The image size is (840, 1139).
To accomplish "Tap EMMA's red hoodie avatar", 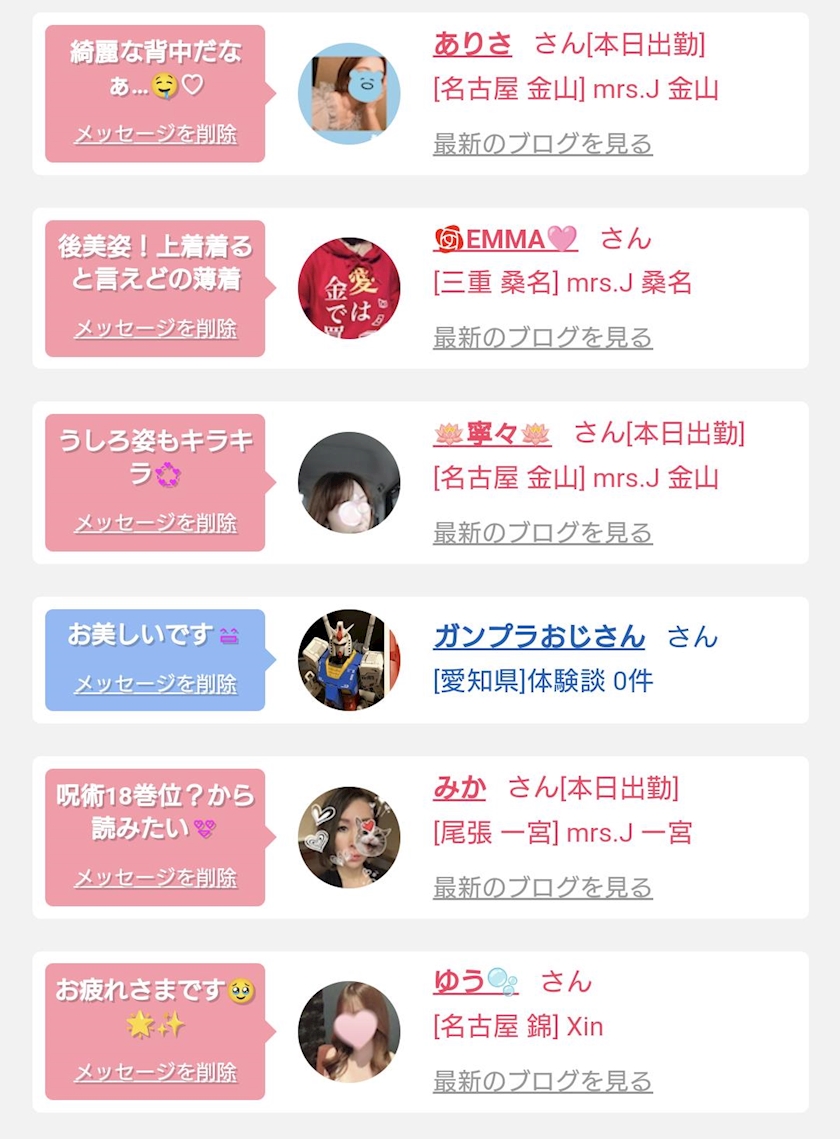I will pos(349,288).
